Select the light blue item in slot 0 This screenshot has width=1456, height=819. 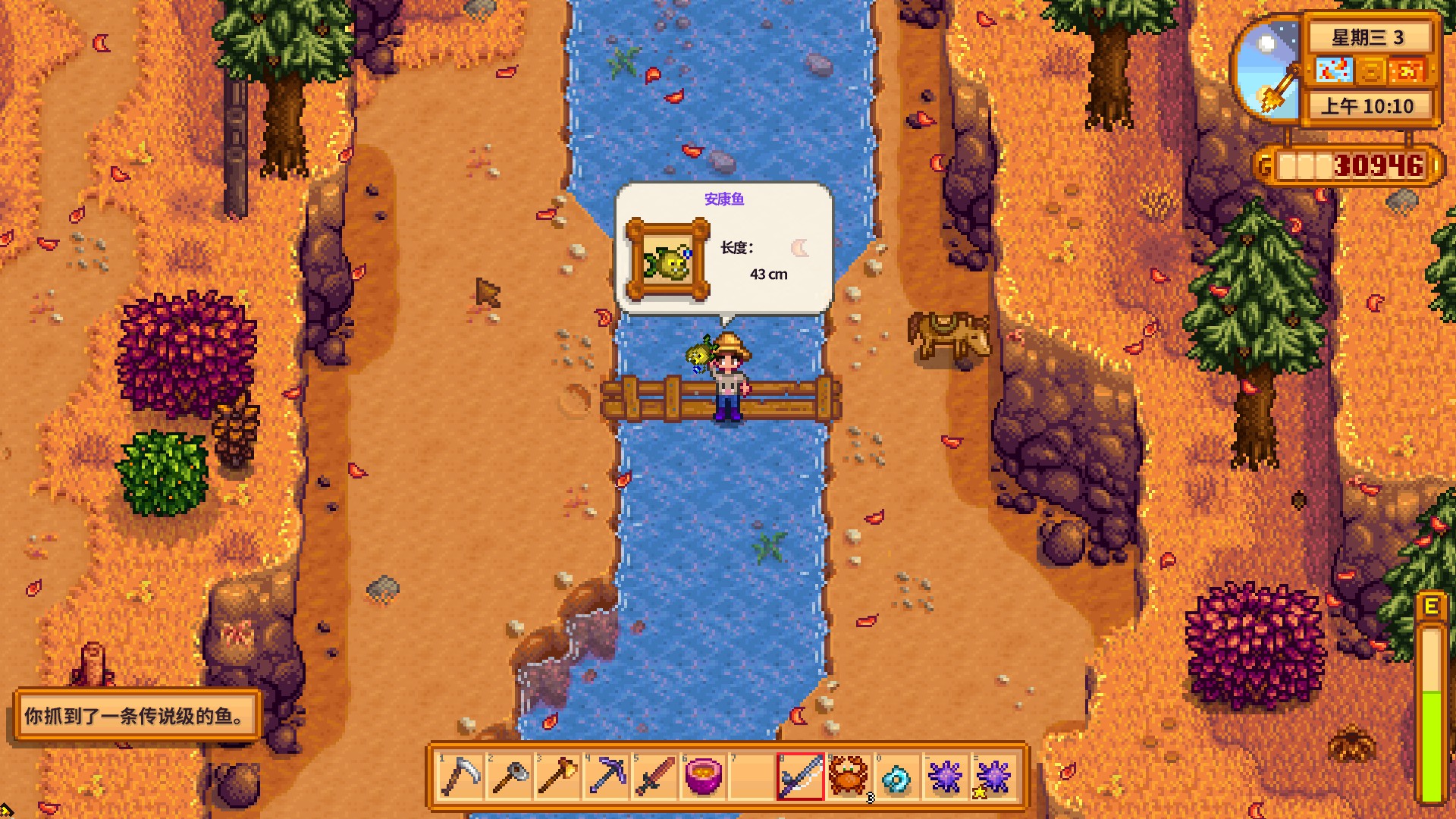click(x=897, y=777)
